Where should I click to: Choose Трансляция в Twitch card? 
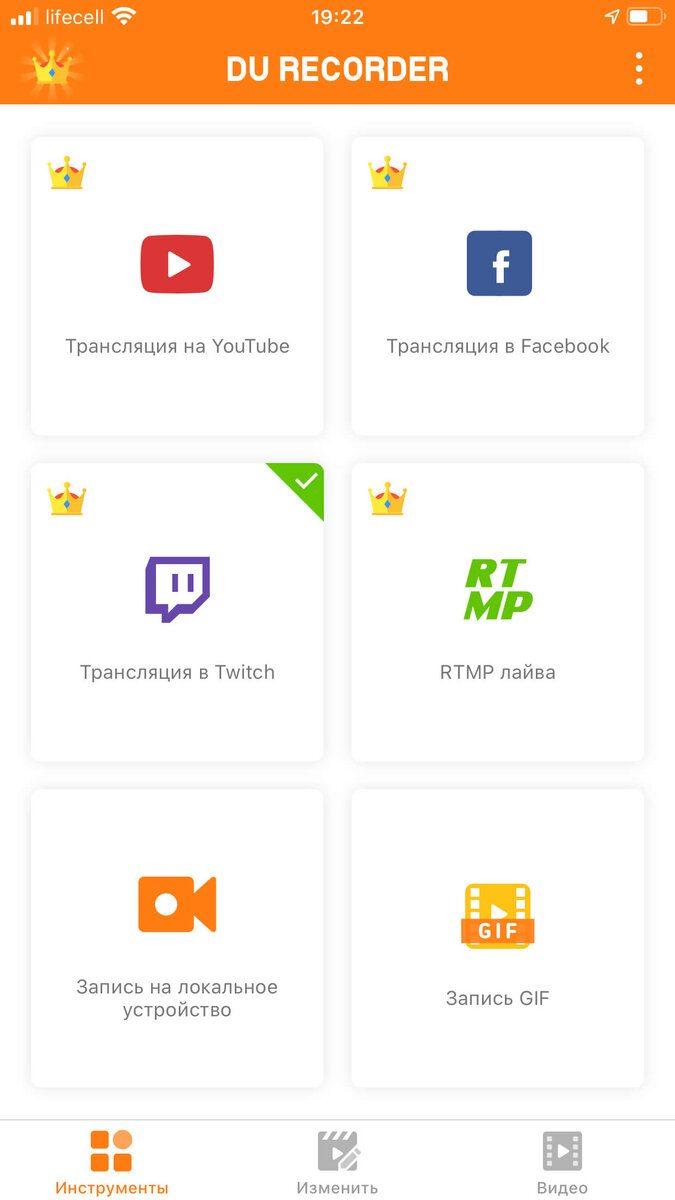click(x=177, y=612)
